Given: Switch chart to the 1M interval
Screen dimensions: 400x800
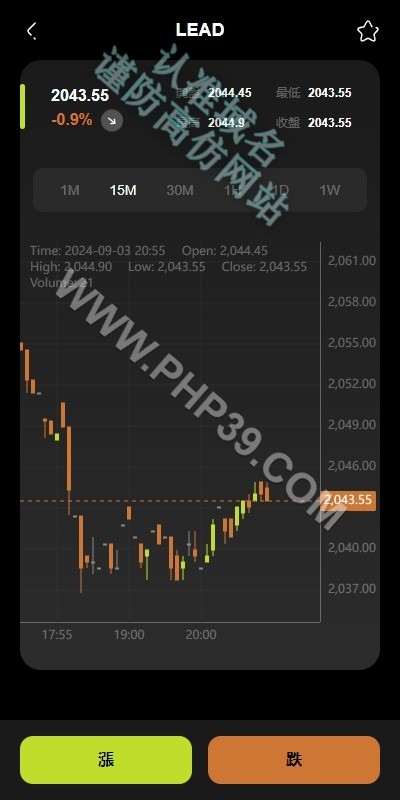Looking at the screenshot, I should coord(70,190).
